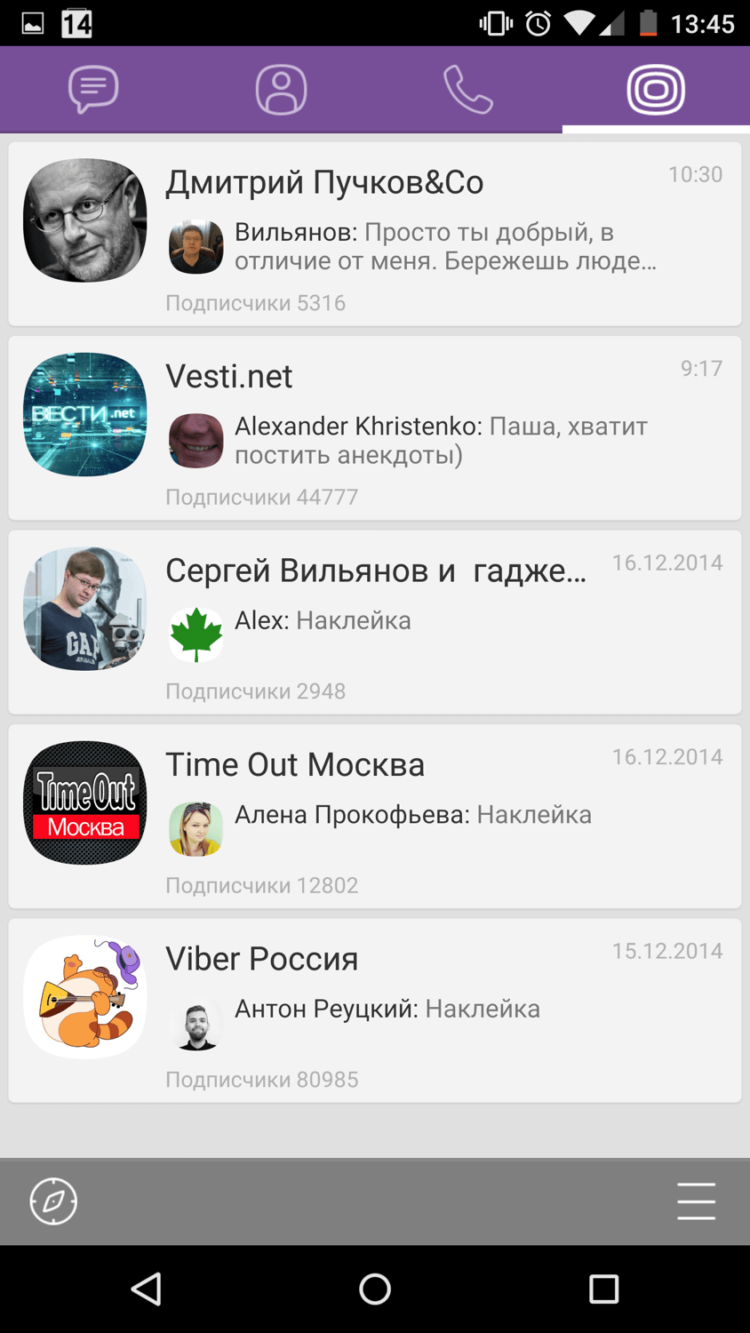Open the Viber Россия channel avatar
Viewport: 750px width, 1333px height.
pyautogui.click(x=84, y=995)
